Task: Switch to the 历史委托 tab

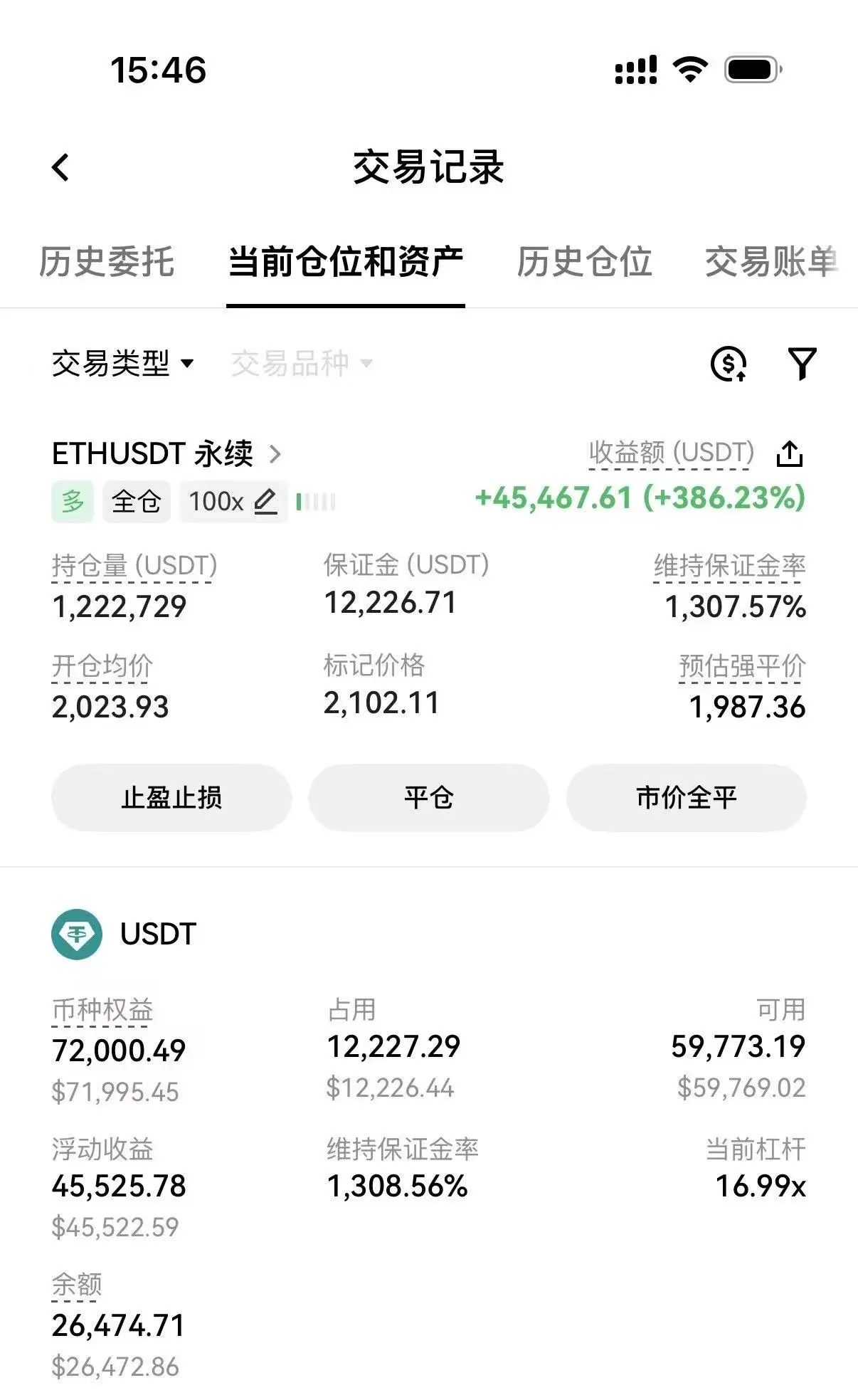Action: pyautogui.click(x=107, y=261)
